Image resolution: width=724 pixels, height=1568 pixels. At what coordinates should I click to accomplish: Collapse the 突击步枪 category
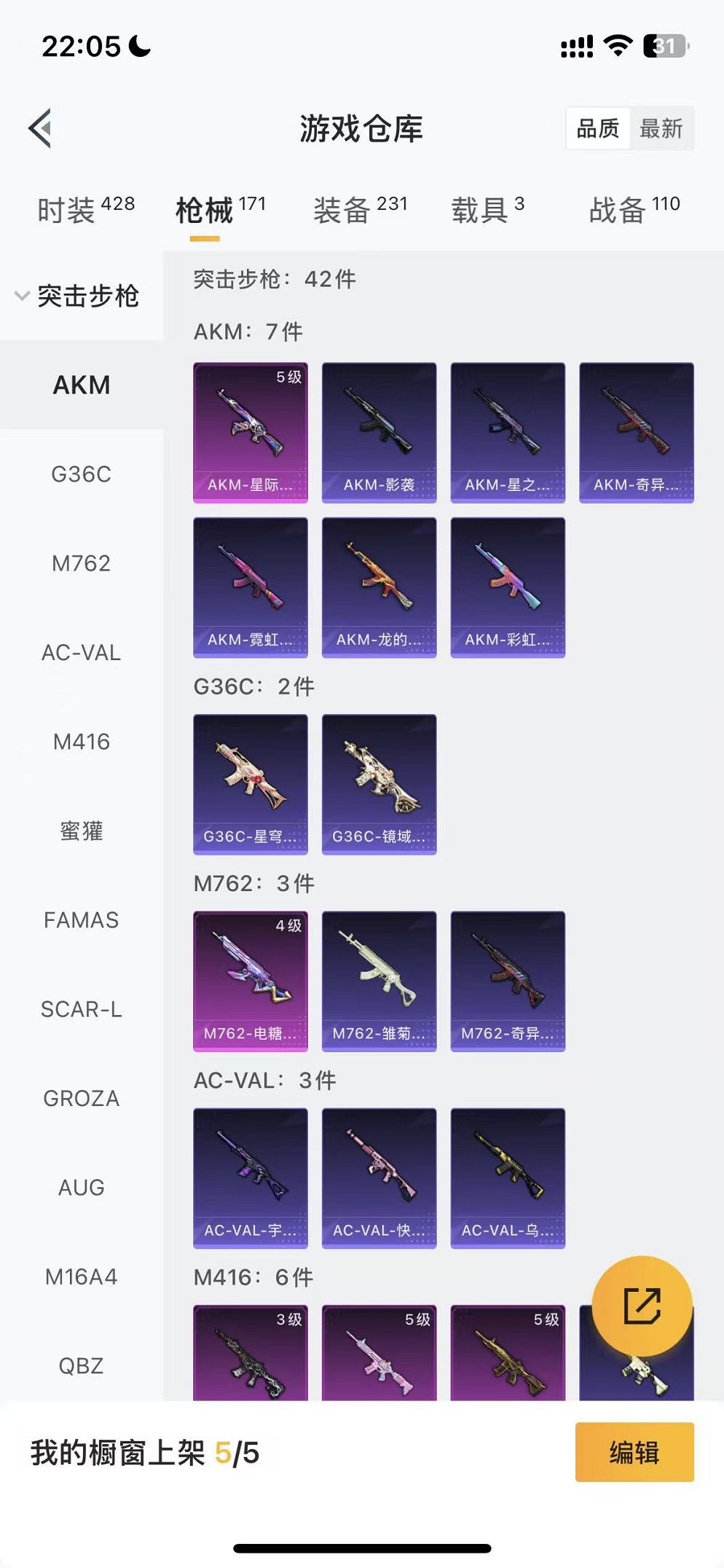pyautogui.click(x=76, y=296)
